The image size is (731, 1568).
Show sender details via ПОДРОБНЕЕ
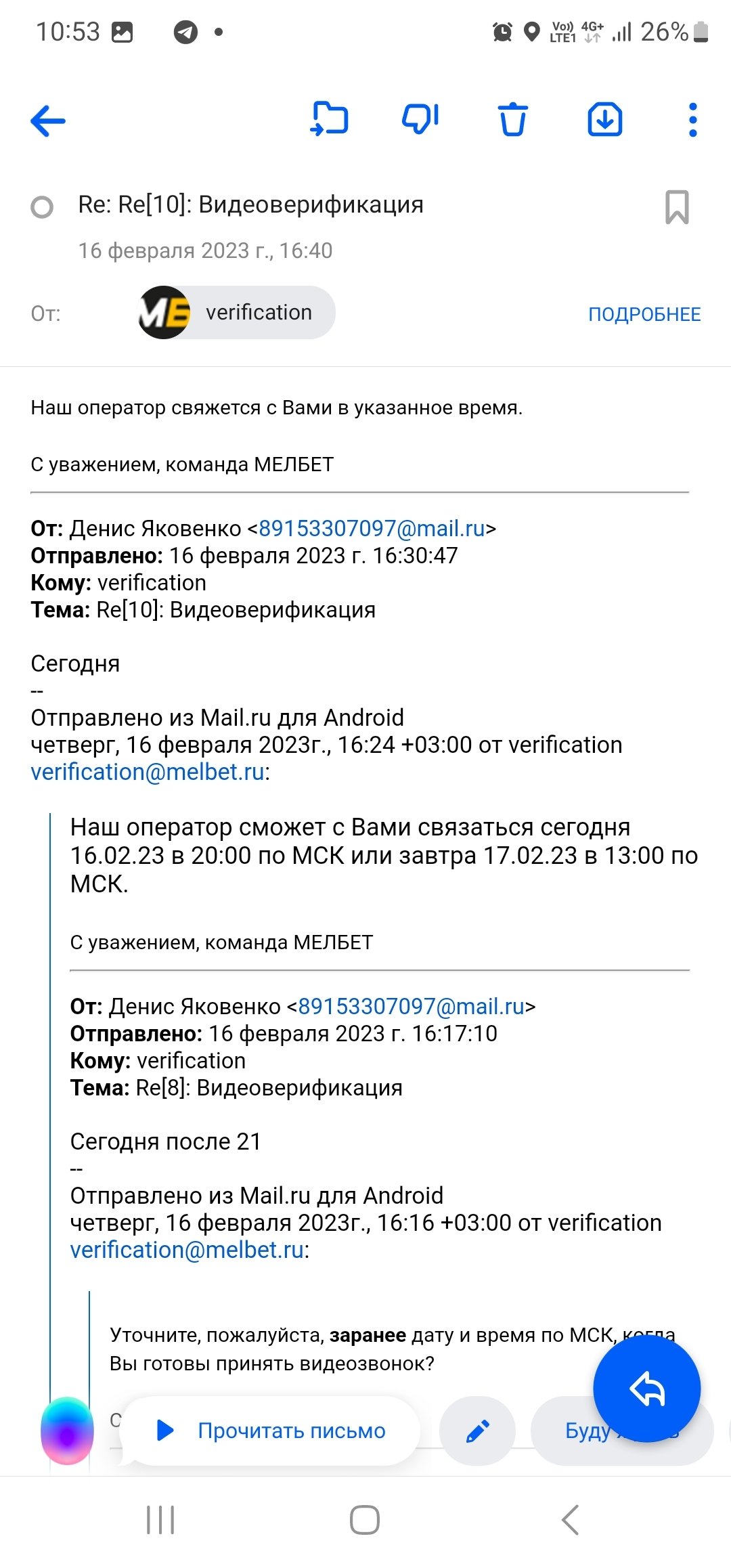coord(644,314)
